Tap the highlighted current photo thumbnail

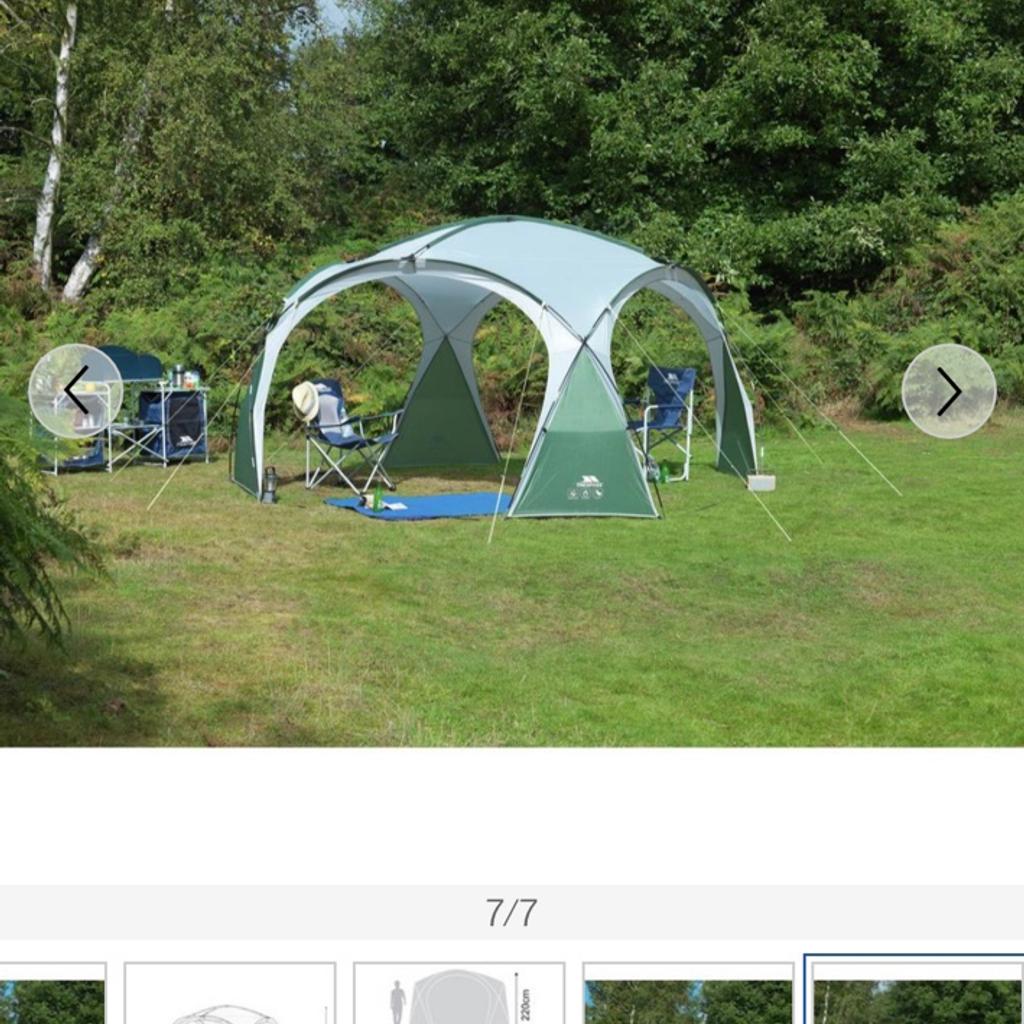coord(916,992)
